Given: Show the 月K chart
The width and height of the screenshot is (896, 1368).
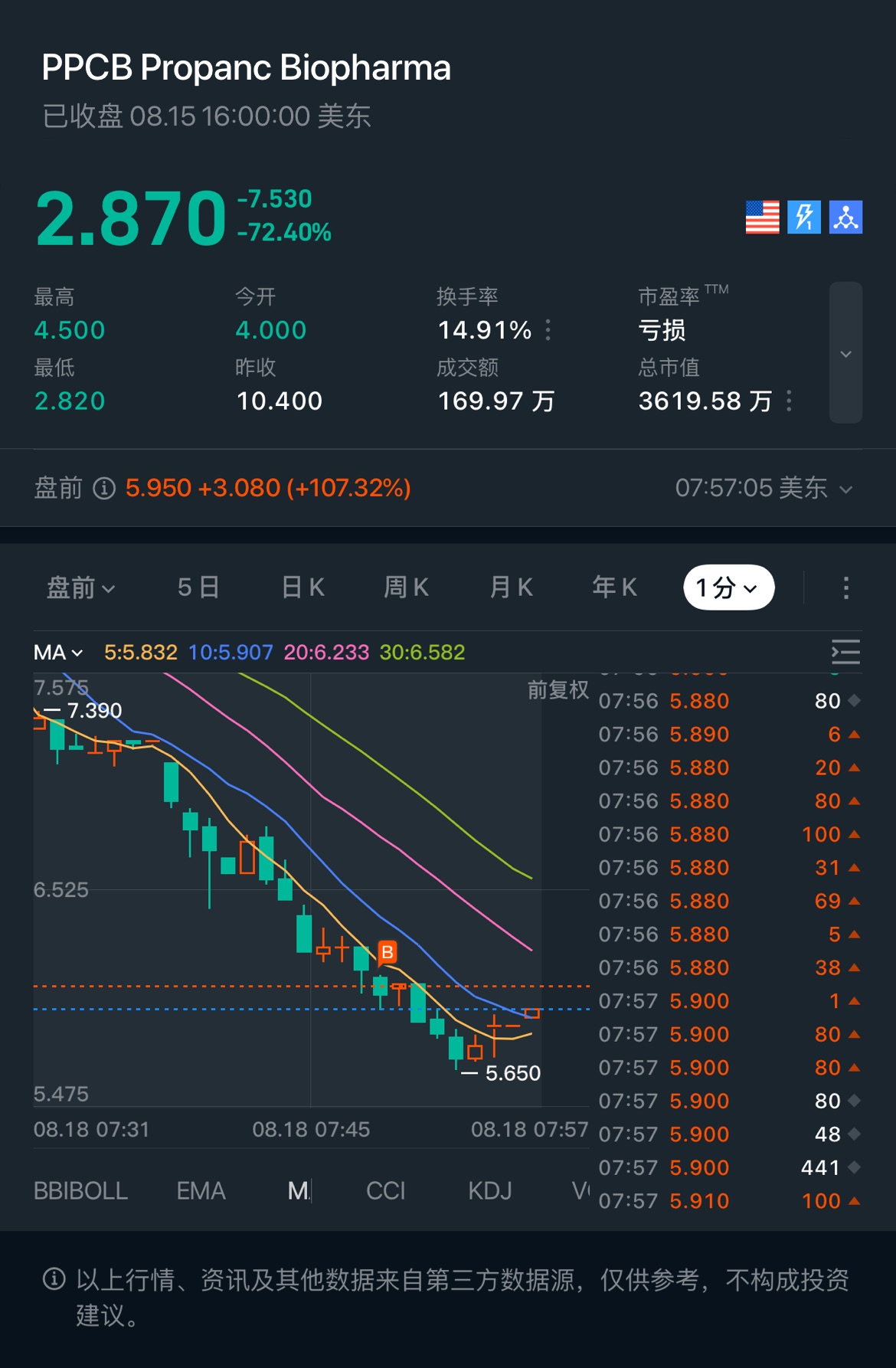Looking at the screenshot, I should (x=511, y=587).
